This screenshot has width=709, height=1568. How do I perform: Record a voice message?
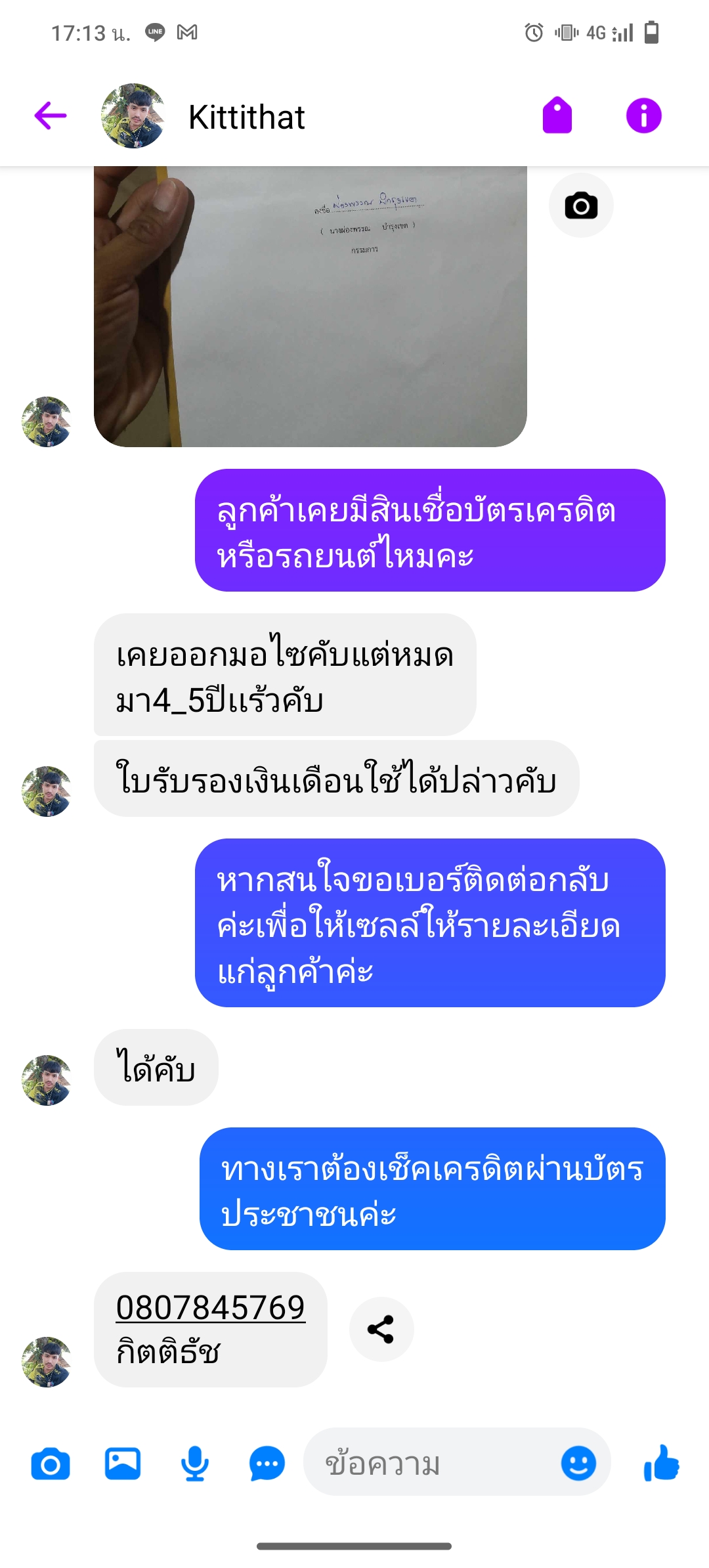point(195,1464)
